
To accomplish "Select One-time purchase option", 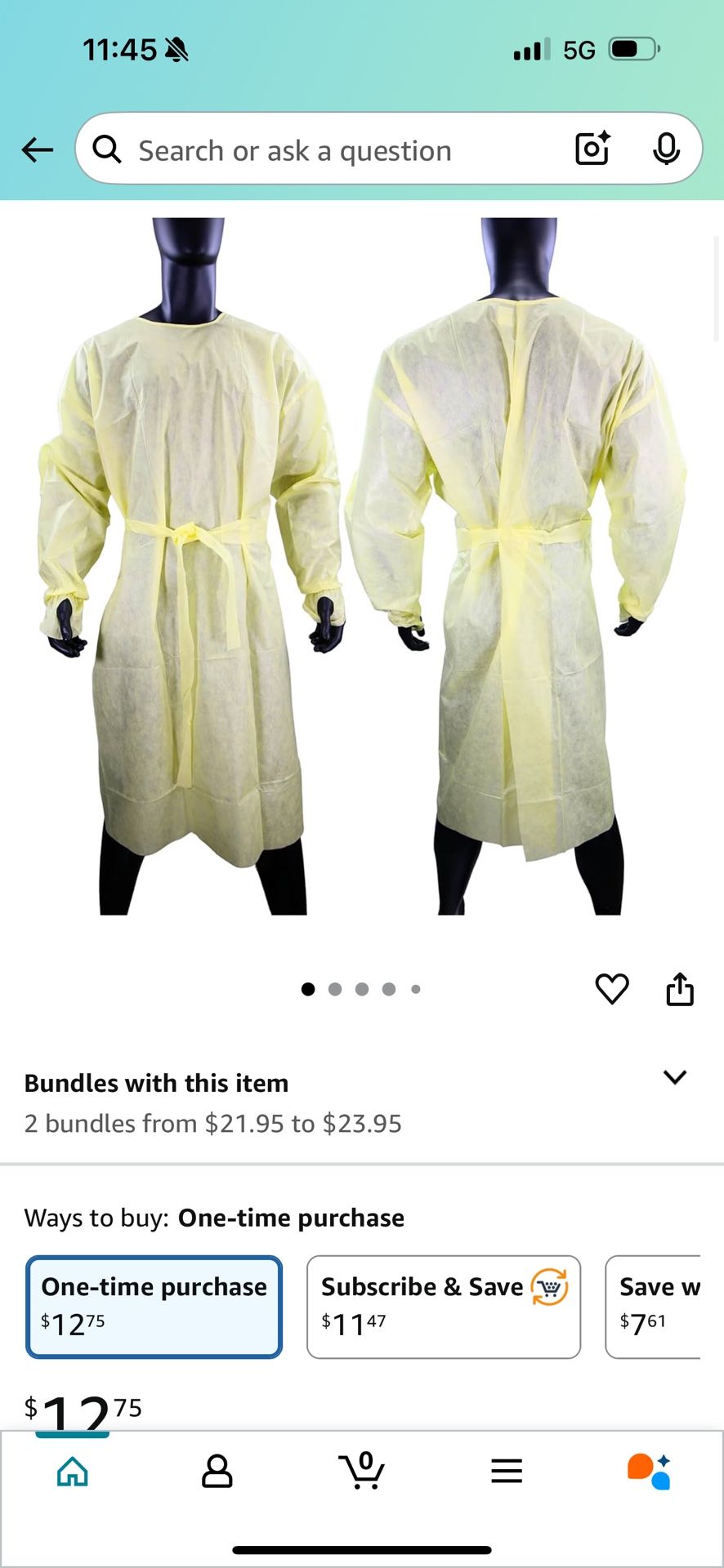I will click(154, 1307).
